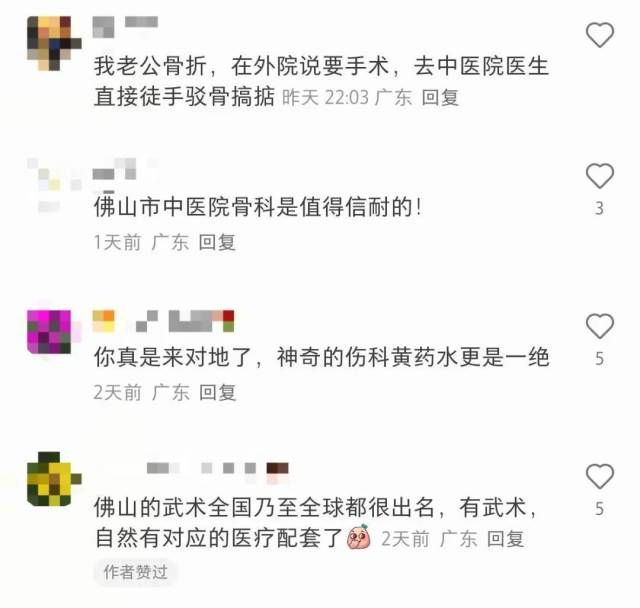This screenshot has height=608, width=640.
Task: Like the comment about 我老公骨折
Action: click(599, 36)
